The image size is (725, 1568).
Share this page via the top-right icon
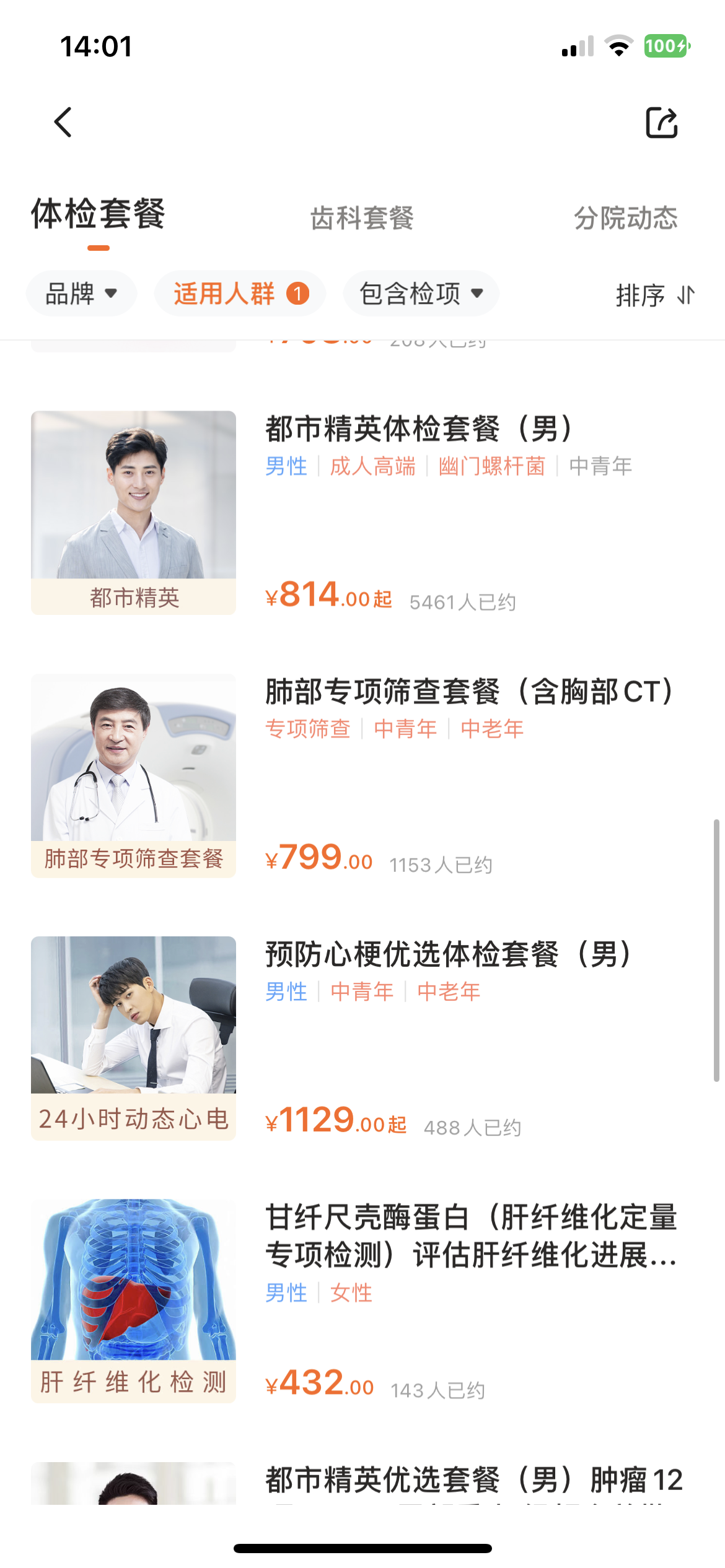[x=662, y=122]
